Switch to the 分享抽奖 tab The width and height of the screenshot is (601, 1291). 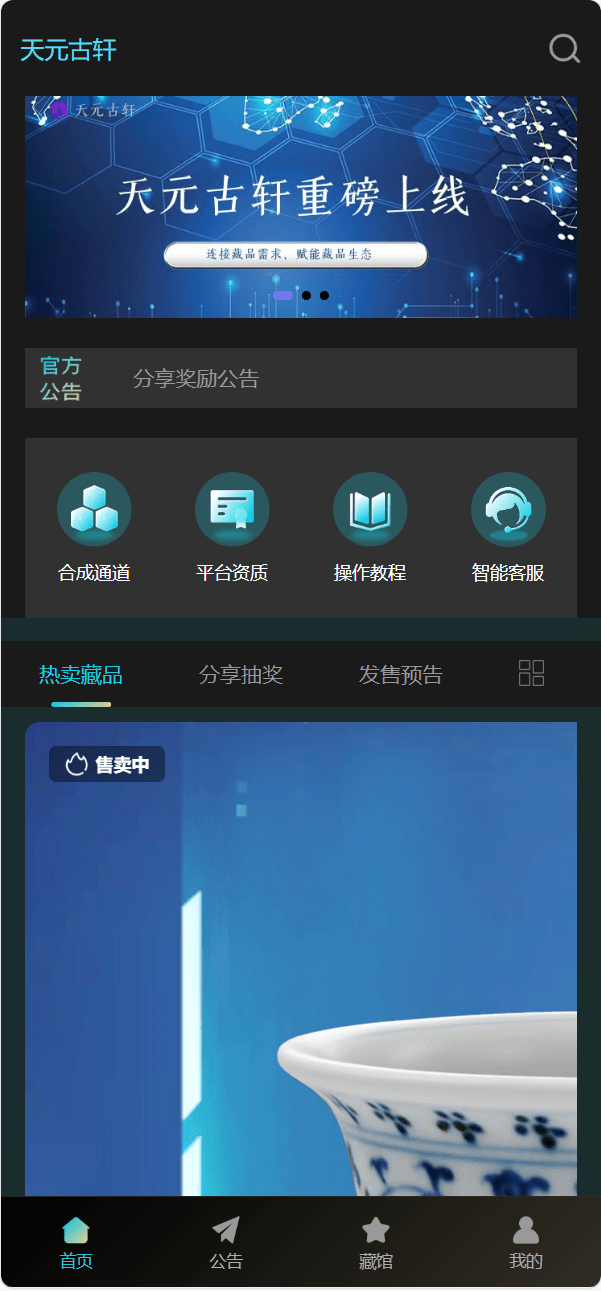tap(241, 675)
